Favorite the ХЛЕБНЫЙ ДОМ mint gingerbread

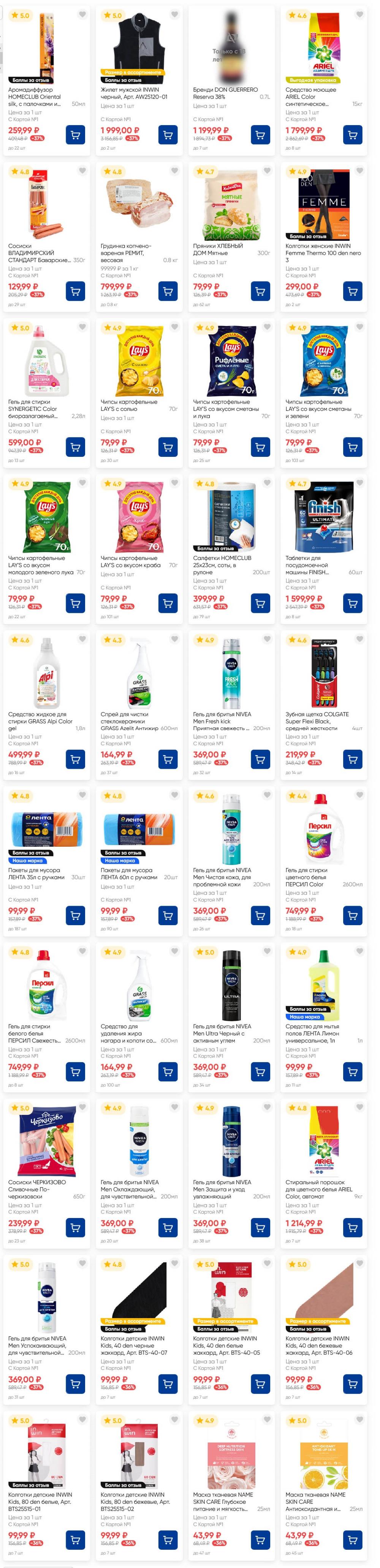click(267, 171)
